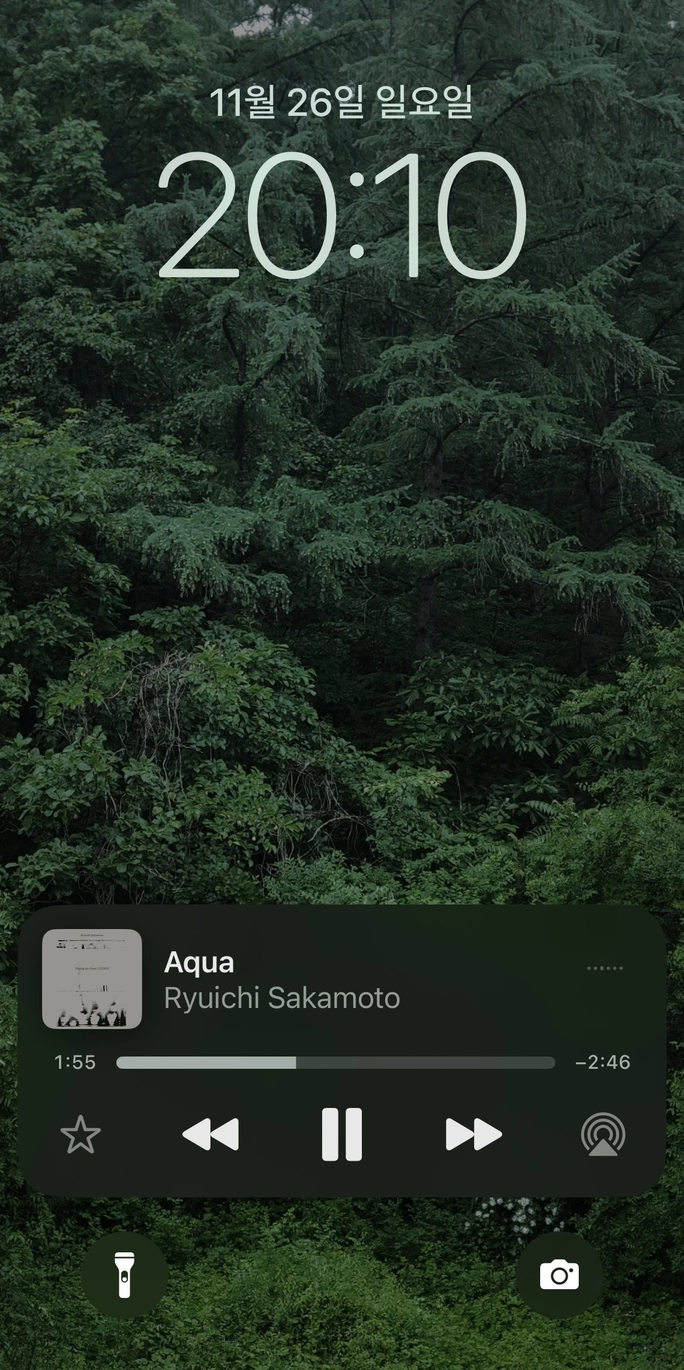Viewport: 684px width, 1370px height.
Task: Mark Aqua as favorite with the star
Action: point(81,1135)
